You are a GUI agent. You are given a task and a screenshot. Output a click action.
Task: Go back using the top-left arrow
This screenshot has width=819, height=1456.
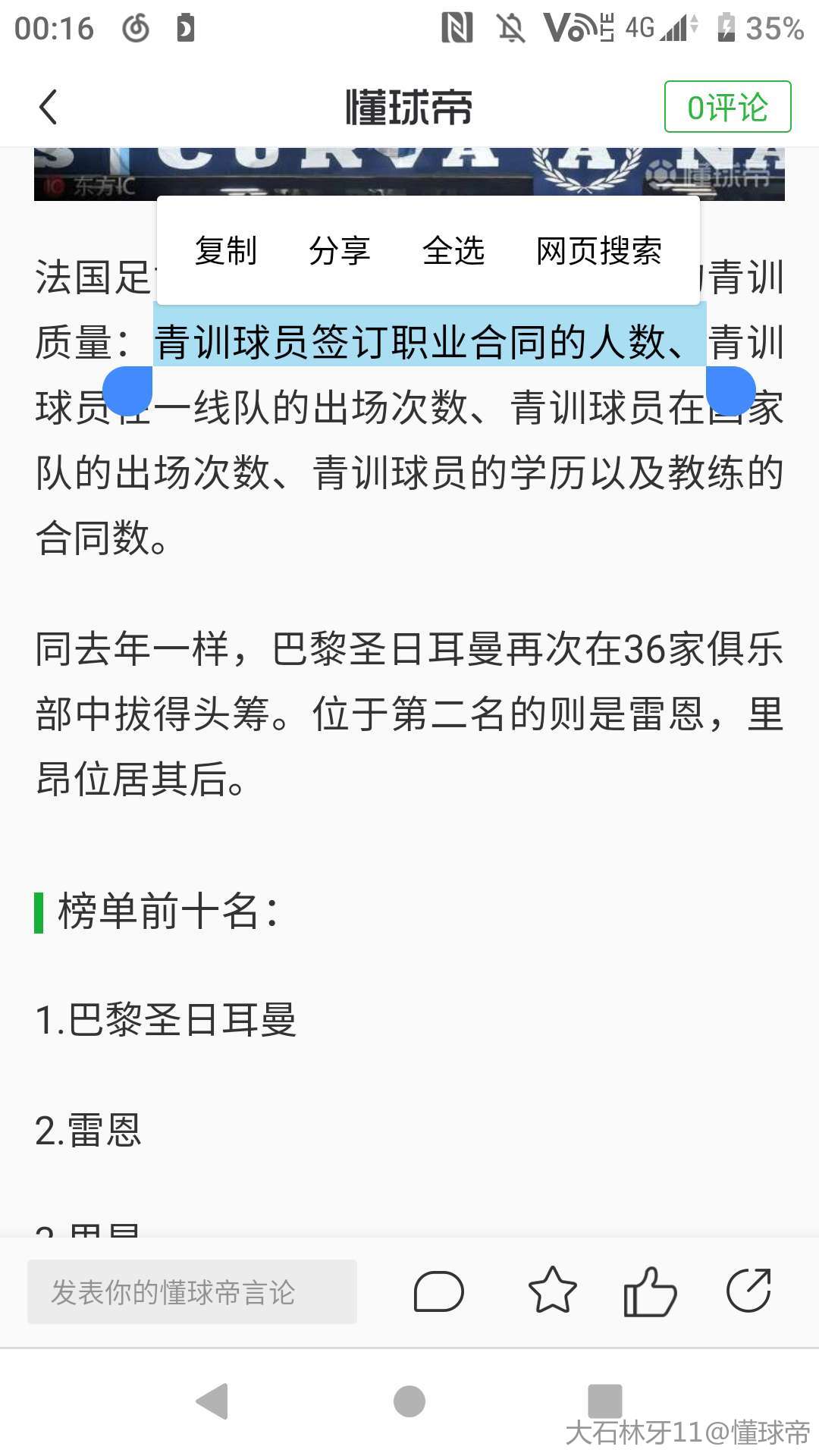[x=49, y=107]
